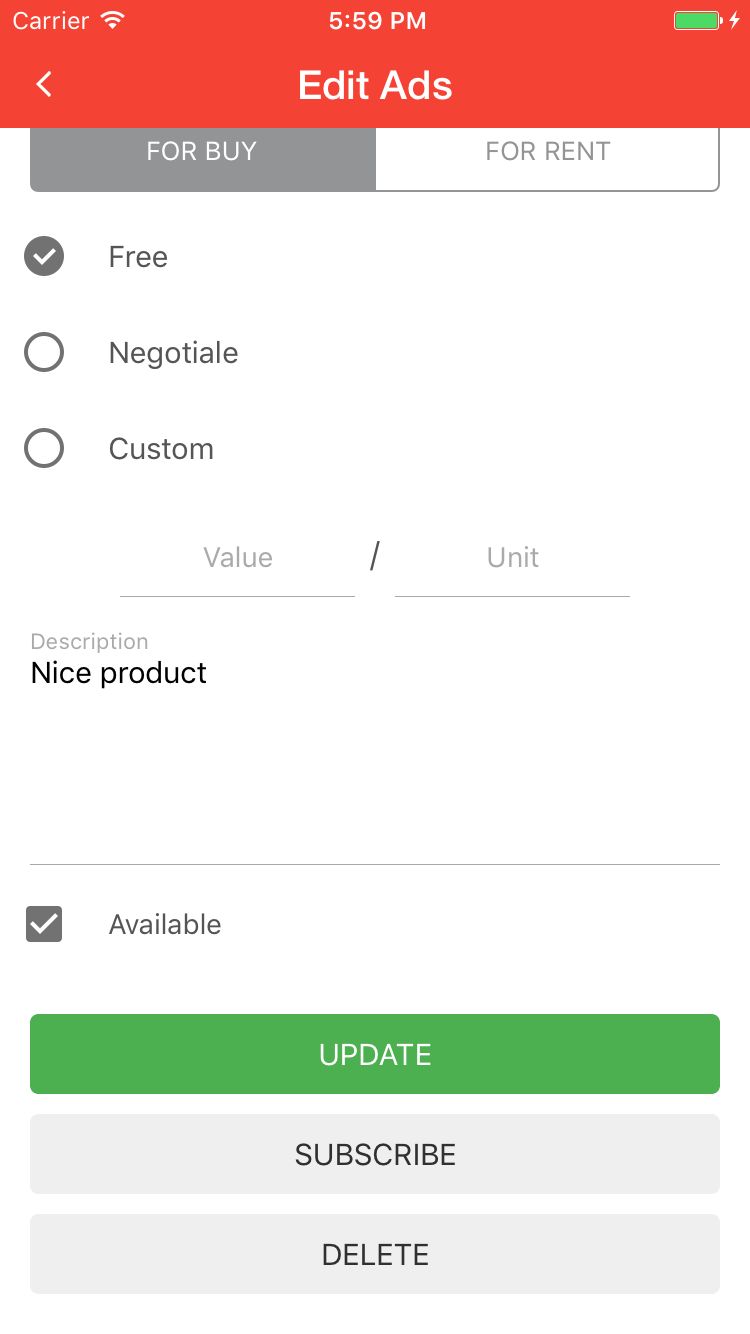Screen dimensions: 750x1334
Task: Tap the back arrow to leave Edit Ads
Action: [44, 84]
